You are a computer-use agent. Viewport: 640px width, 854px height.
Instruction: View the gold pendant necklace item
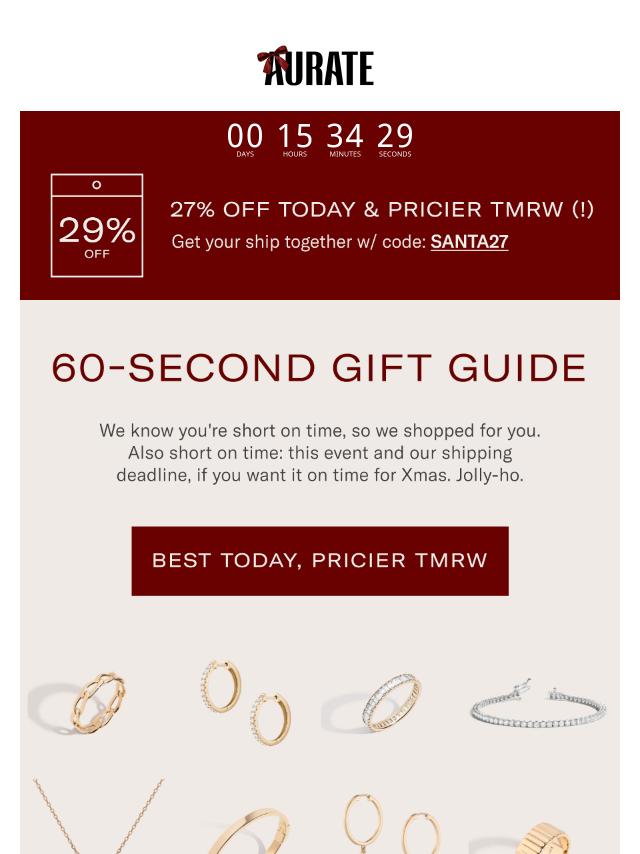(x=98, y=815)
